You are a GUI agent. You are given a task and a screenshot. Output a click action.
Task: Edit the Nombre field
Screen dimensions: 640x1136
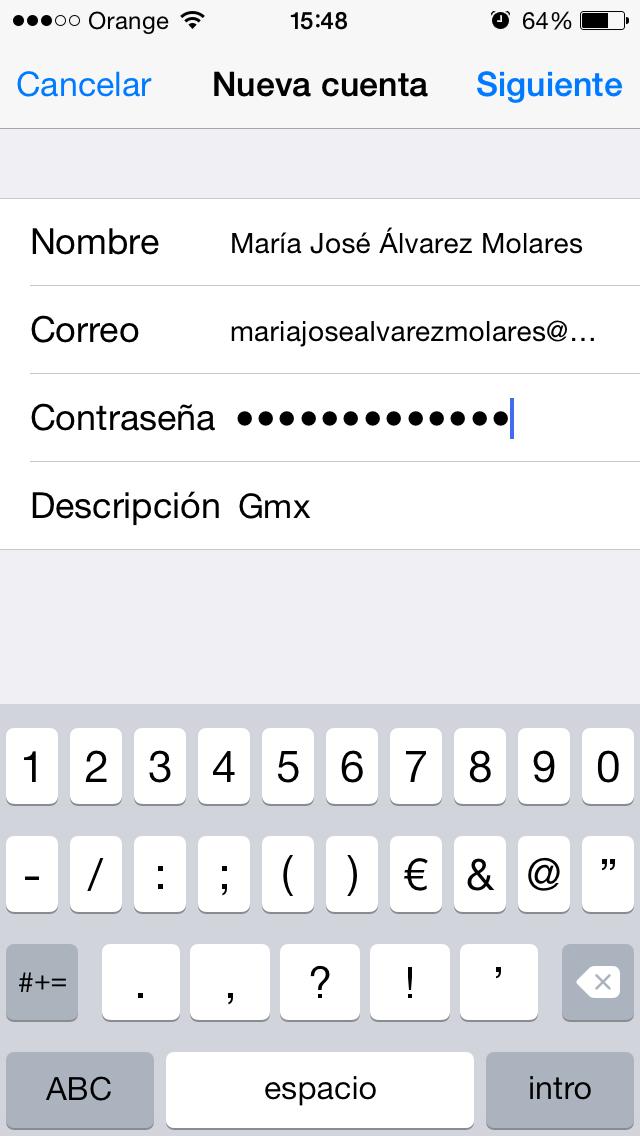point(405,243)
